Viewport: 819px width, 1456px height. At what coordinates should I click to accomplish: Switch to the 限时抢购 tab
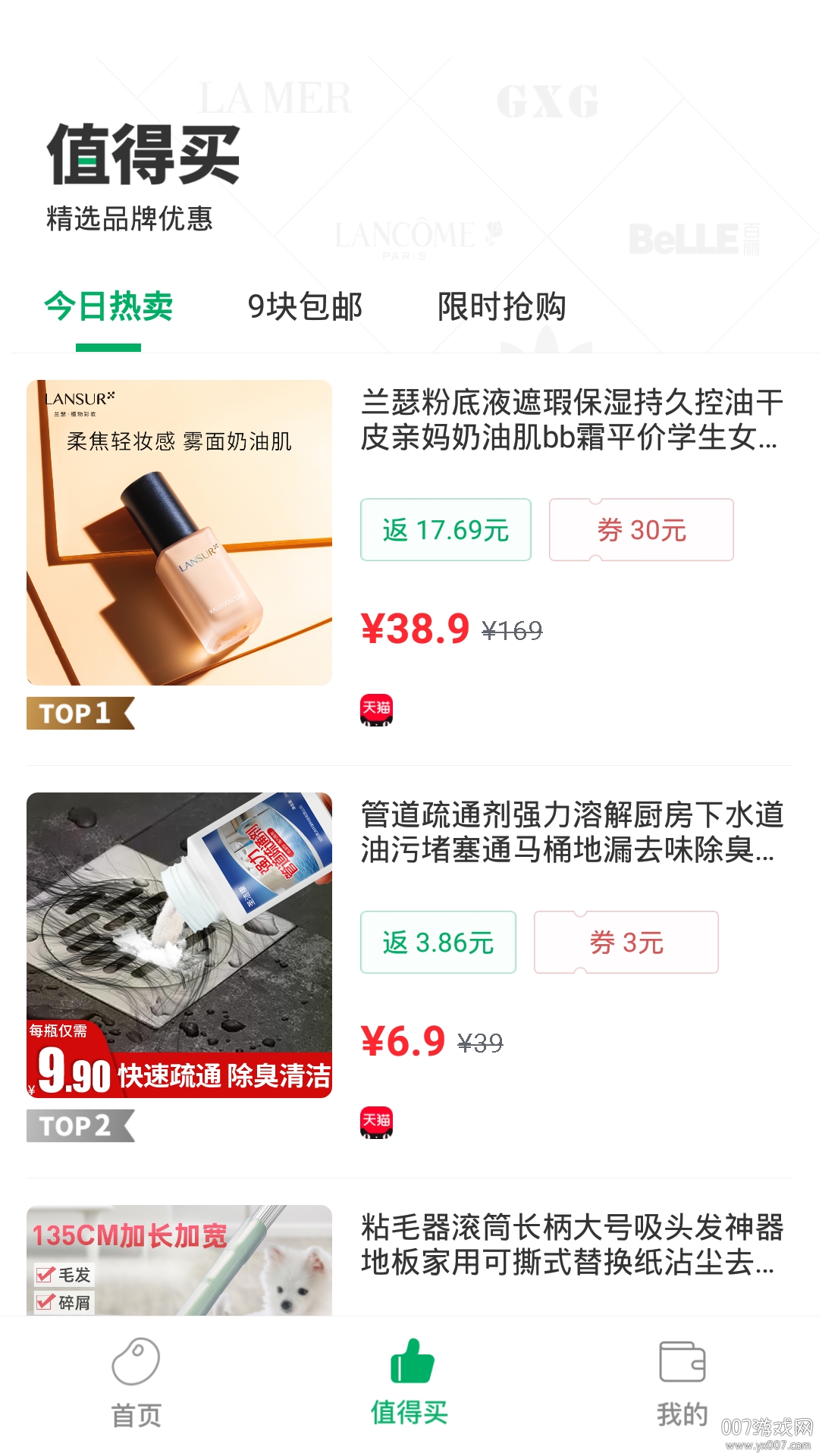502,307
